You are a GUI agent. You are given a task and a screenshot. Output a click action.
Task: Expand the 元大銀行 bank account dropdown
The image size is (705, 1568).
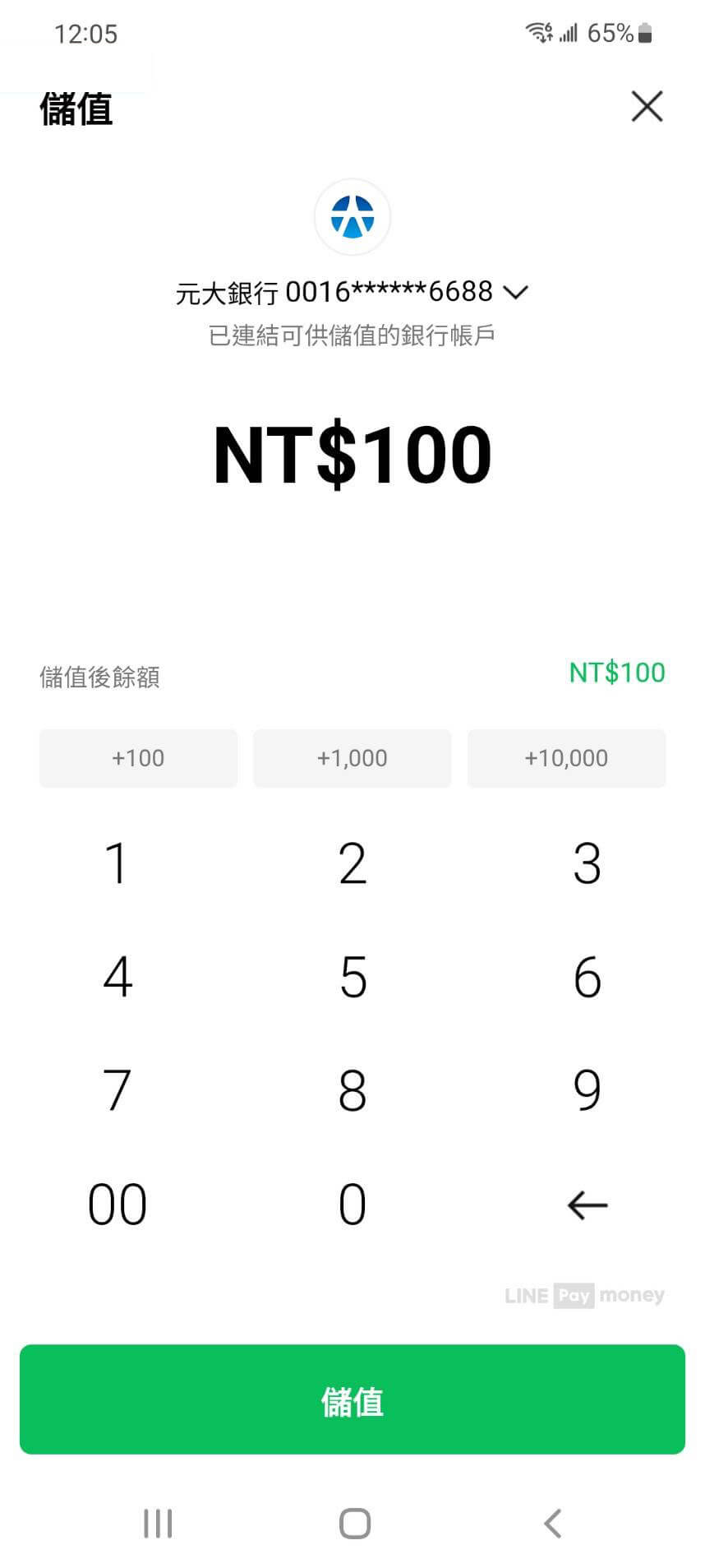[x=515, y=293]
